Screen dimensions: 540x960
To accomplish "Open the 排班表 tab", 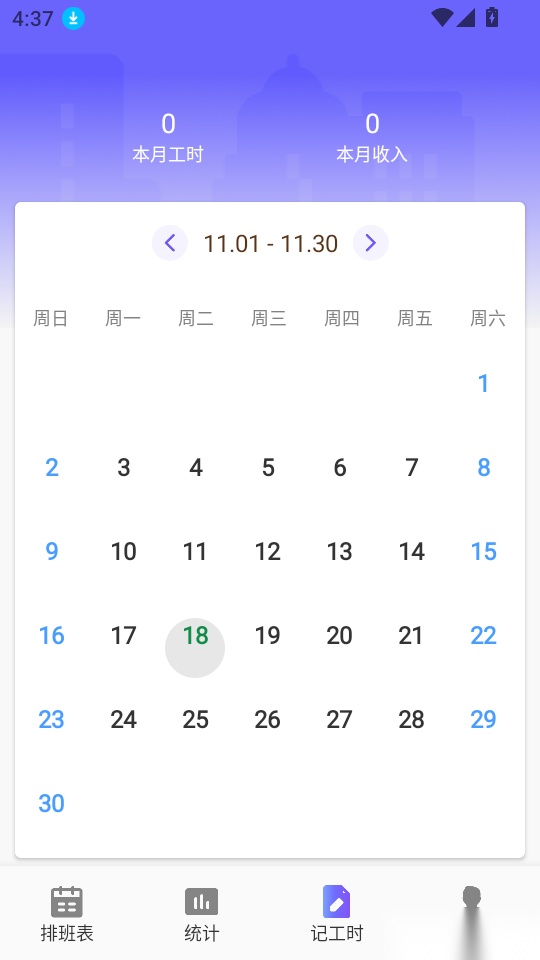I will tap(67, 914).
